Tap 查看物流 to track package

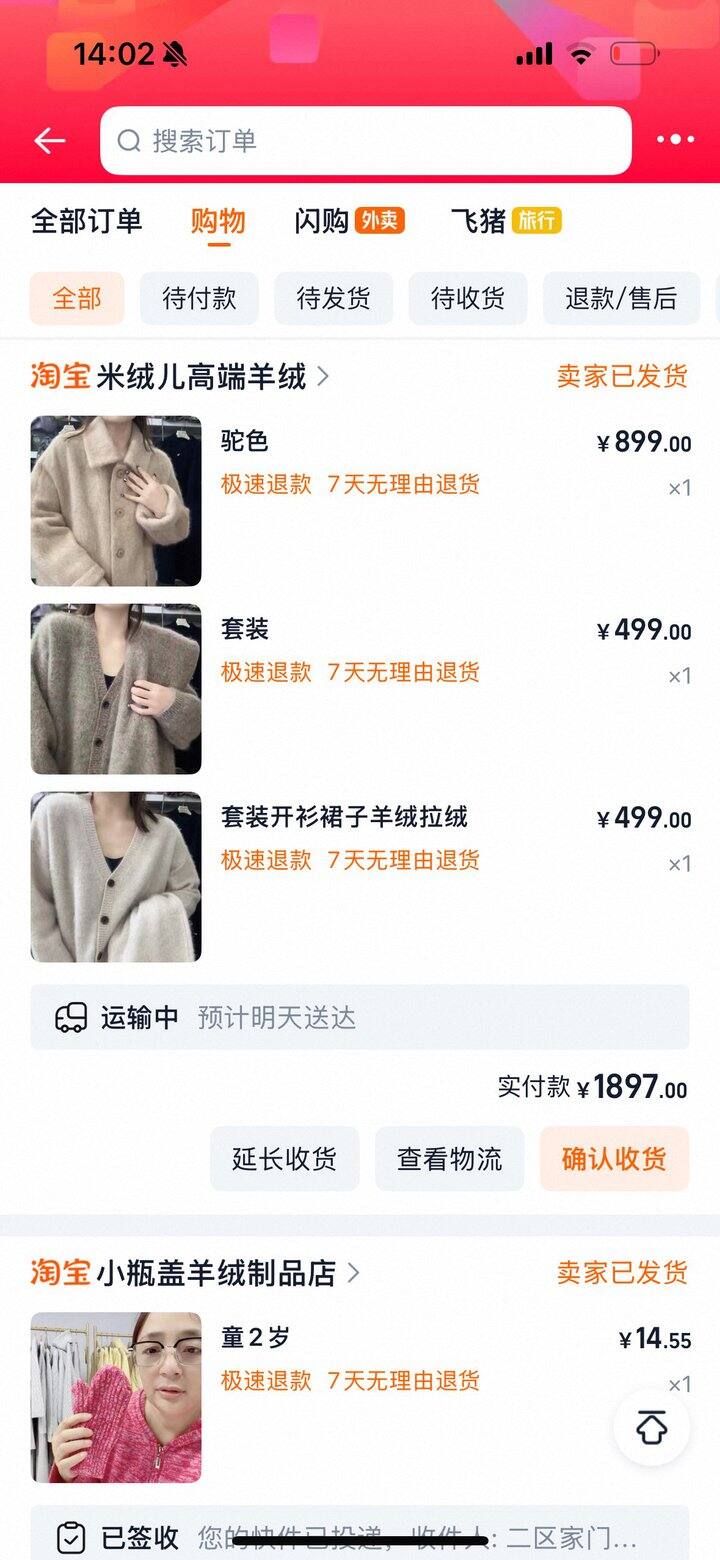[x=449, y=1159]
